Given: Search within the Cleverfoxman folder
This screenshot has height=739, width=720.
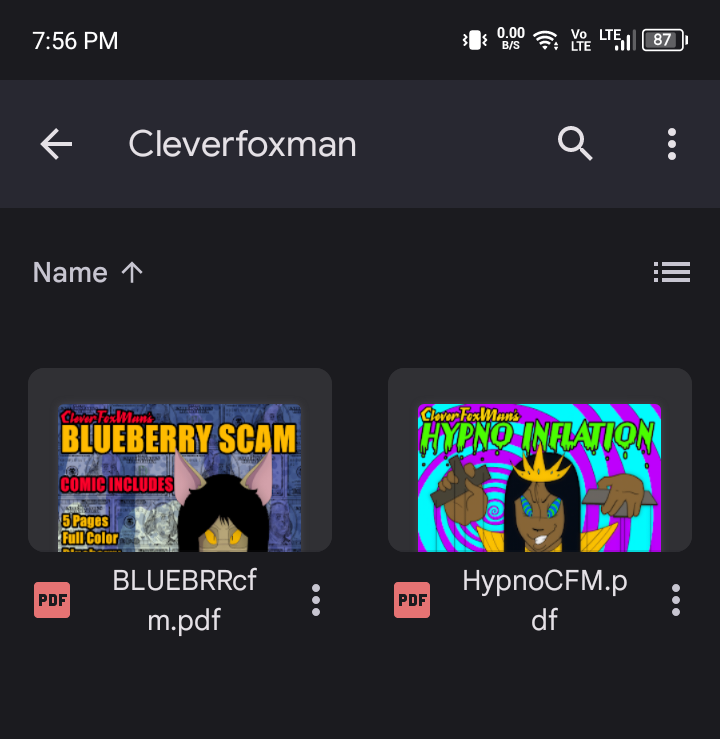Looking at the screenshot, I should 575,145.
